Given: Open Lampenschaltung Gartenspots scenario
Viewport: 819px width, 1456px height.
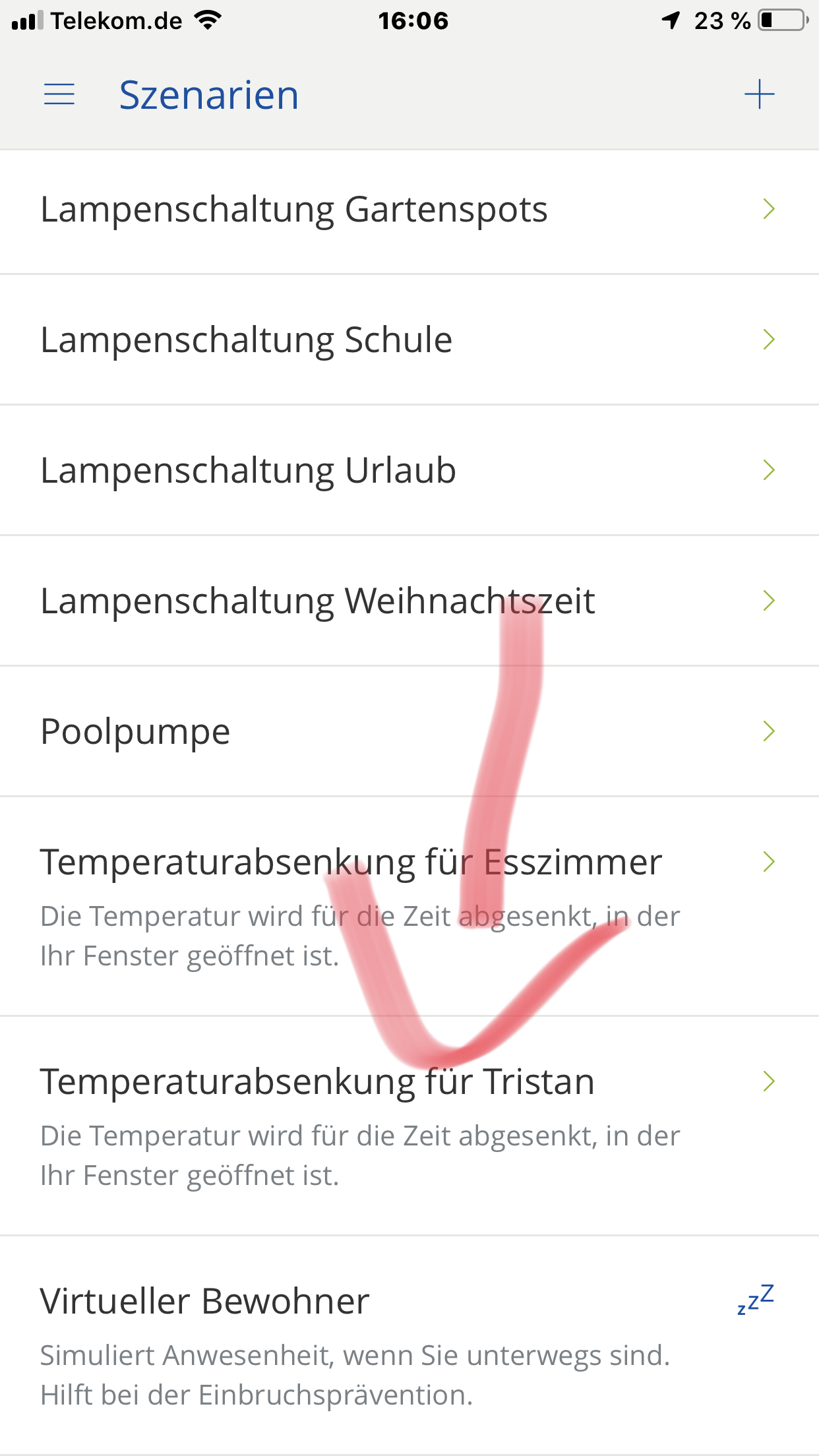Looking at the screenshot, I should pos(294,210).
